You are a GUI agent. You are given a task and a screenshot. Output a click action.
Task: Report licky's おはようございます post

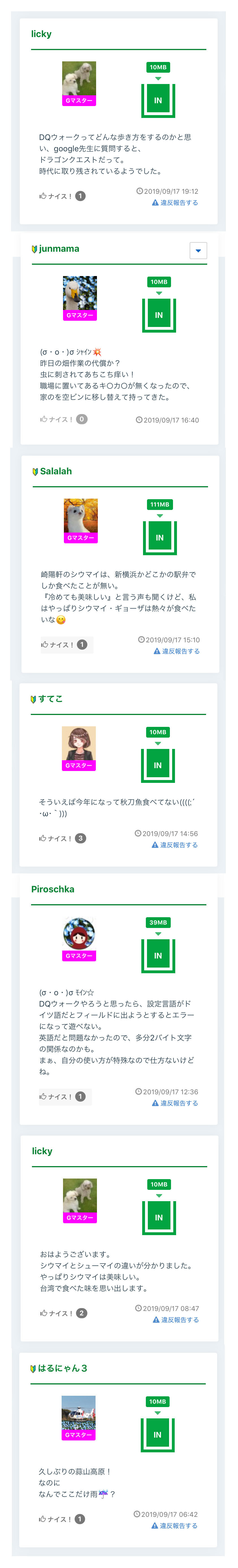click(x=176, y=1320)
